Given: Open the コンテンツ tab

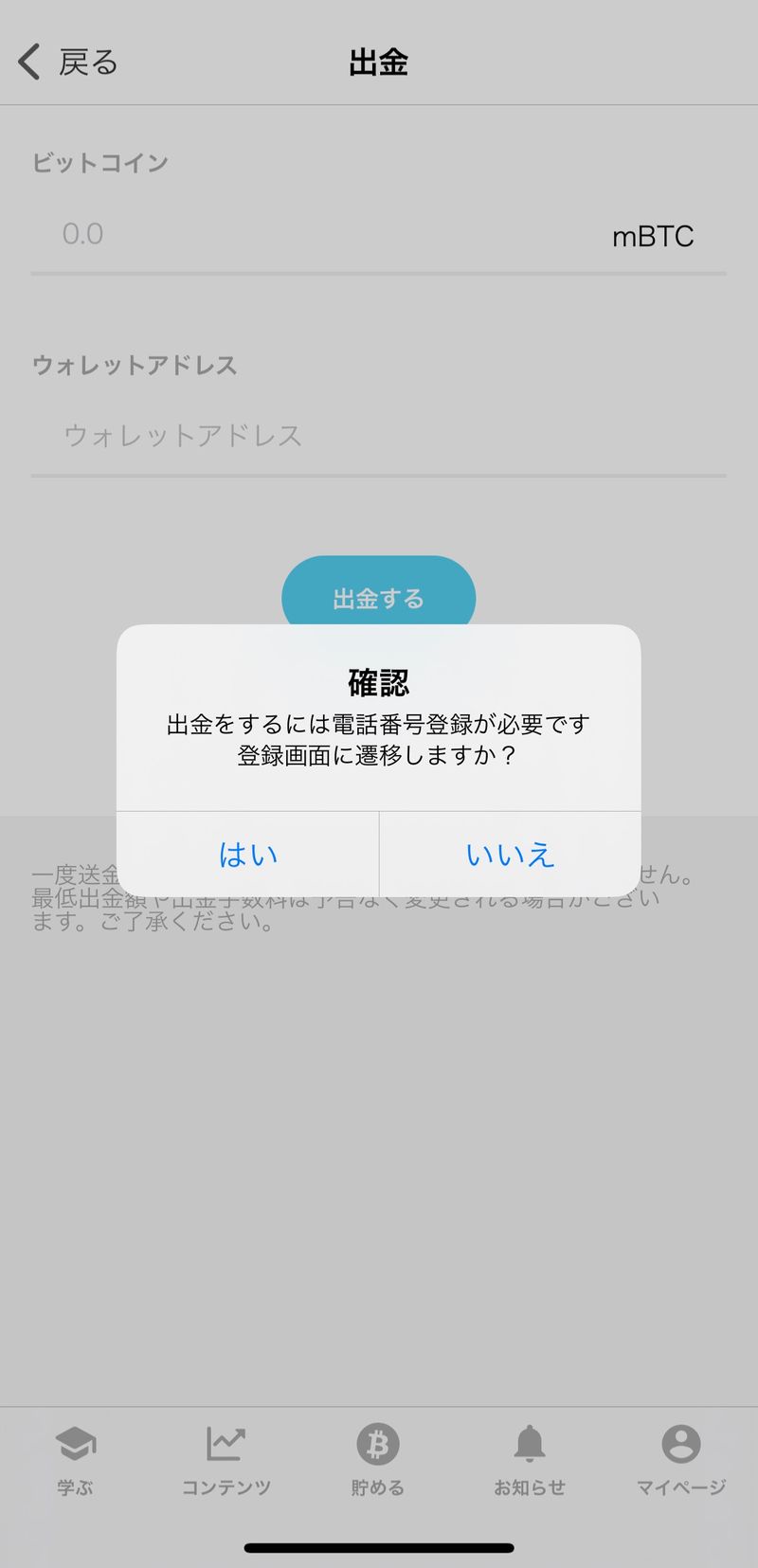Looking at the screenshot, I should (x=226, y=1459).
